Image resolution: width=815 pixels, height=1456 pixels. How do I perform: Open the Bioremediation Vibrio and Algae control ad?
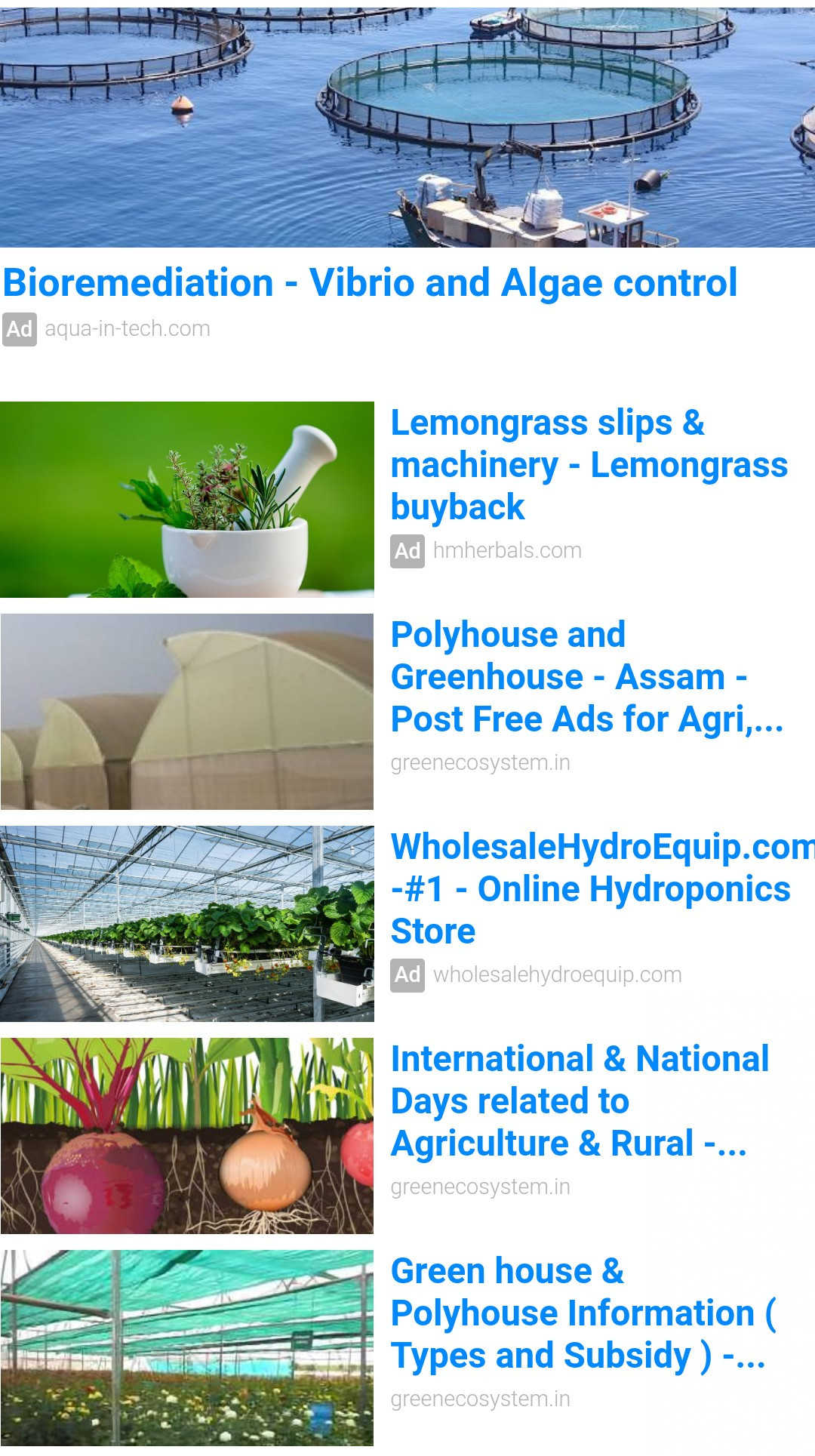coord(370,283)
